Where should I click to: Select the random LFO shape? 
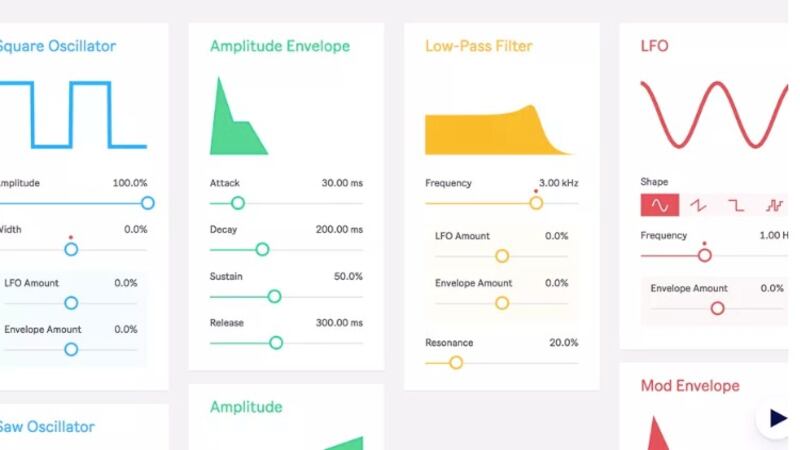[x=774, y=205]
